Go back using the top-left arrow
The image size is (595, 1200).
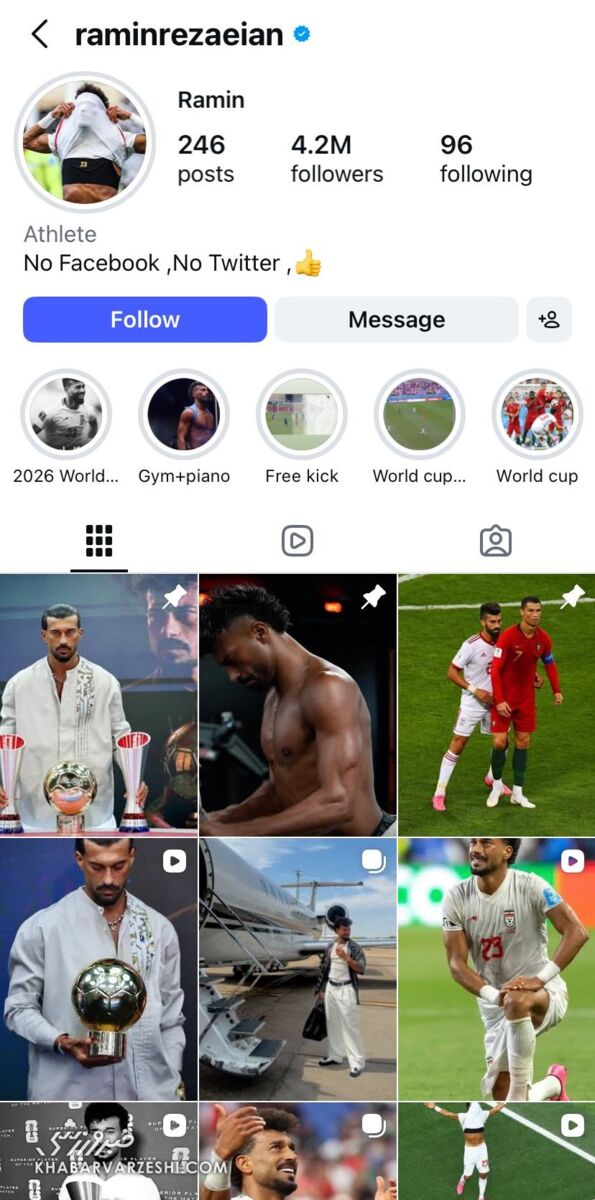point(39,35)
